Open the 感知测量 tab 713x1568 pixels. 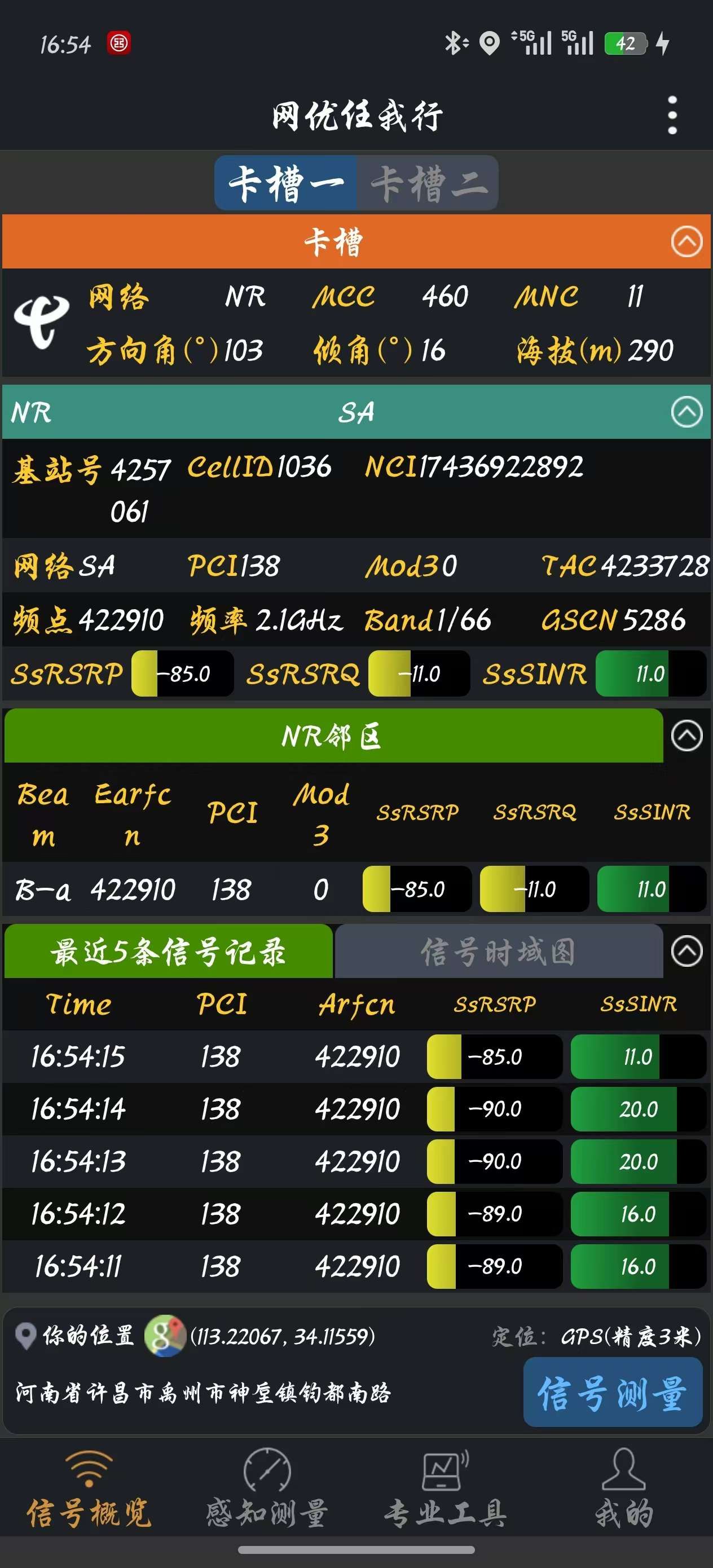pyautogui.click(x=267, y=1489)
